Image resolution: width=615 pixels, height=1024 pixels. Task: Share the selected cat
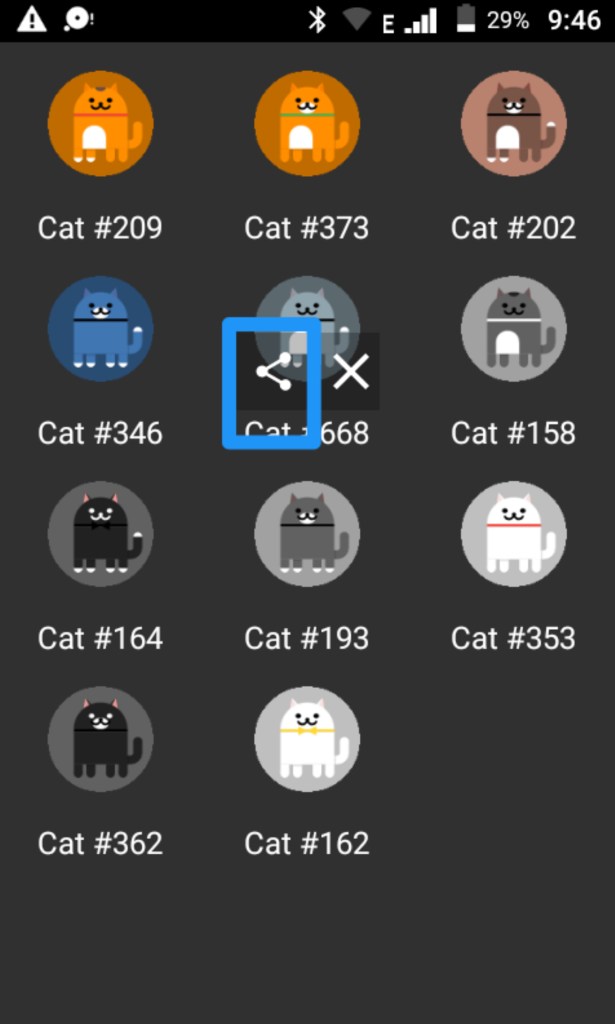pos(273,372)
